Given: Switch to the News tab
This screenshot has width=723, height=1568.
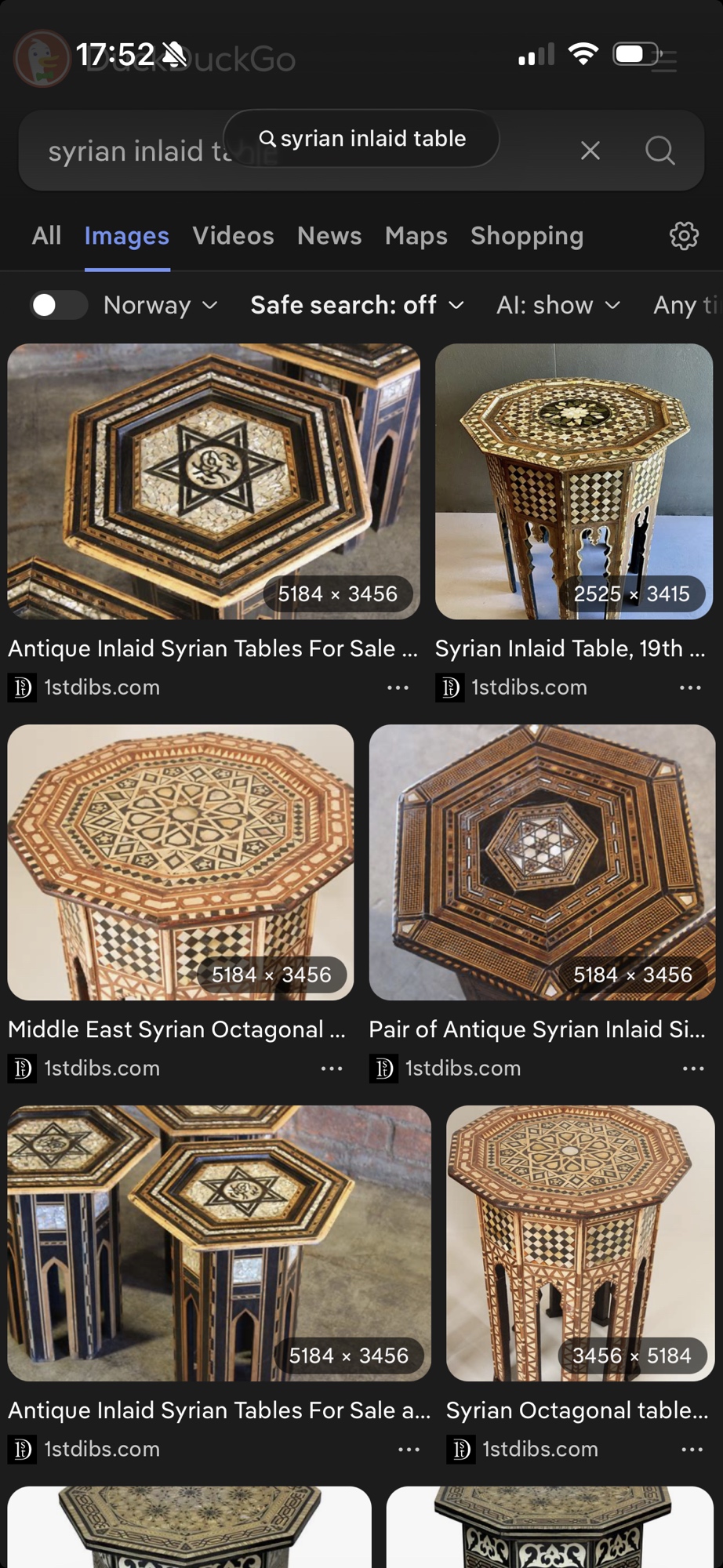Looking at the screenshot, I should click(329, 236).
